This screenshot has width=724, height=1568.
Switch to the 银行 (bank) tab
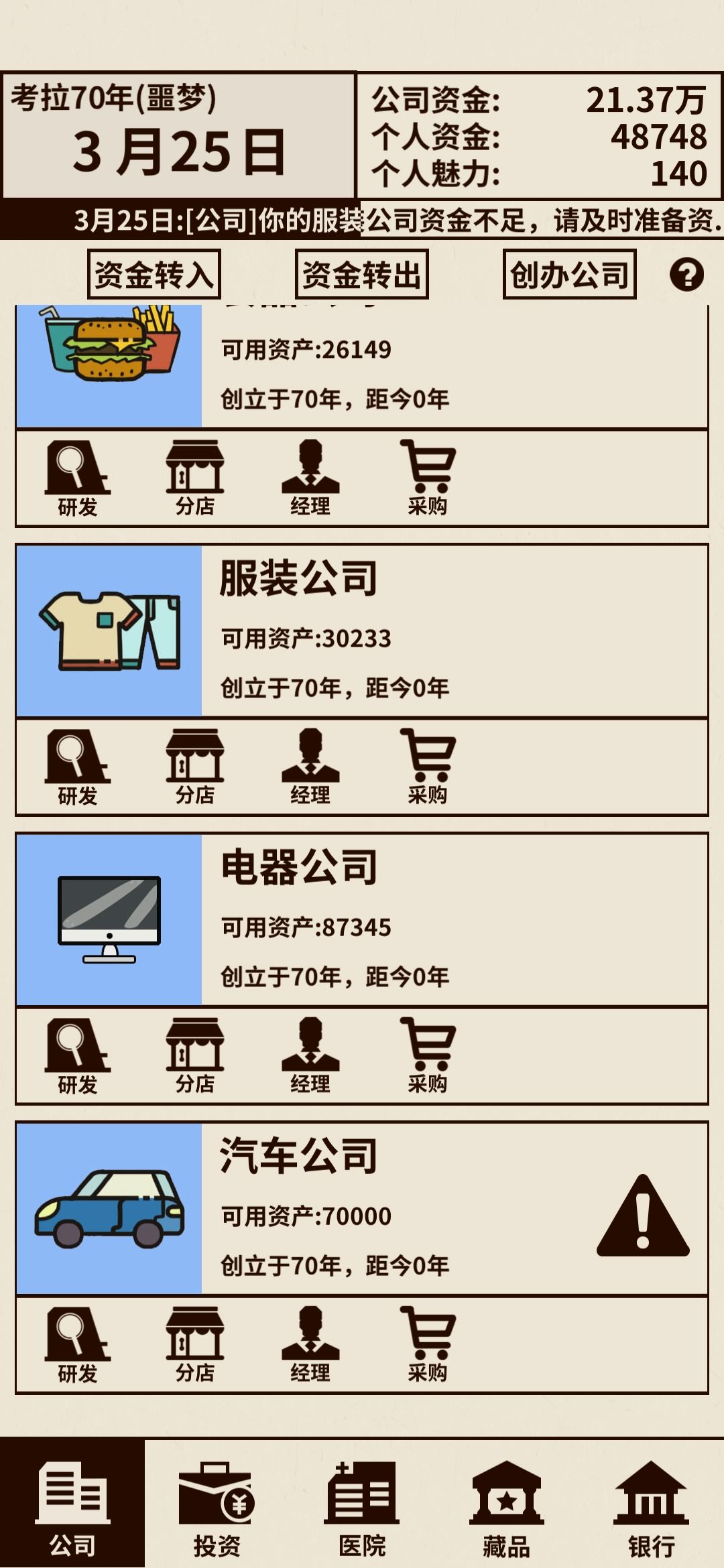click(x=649, y=1508)
